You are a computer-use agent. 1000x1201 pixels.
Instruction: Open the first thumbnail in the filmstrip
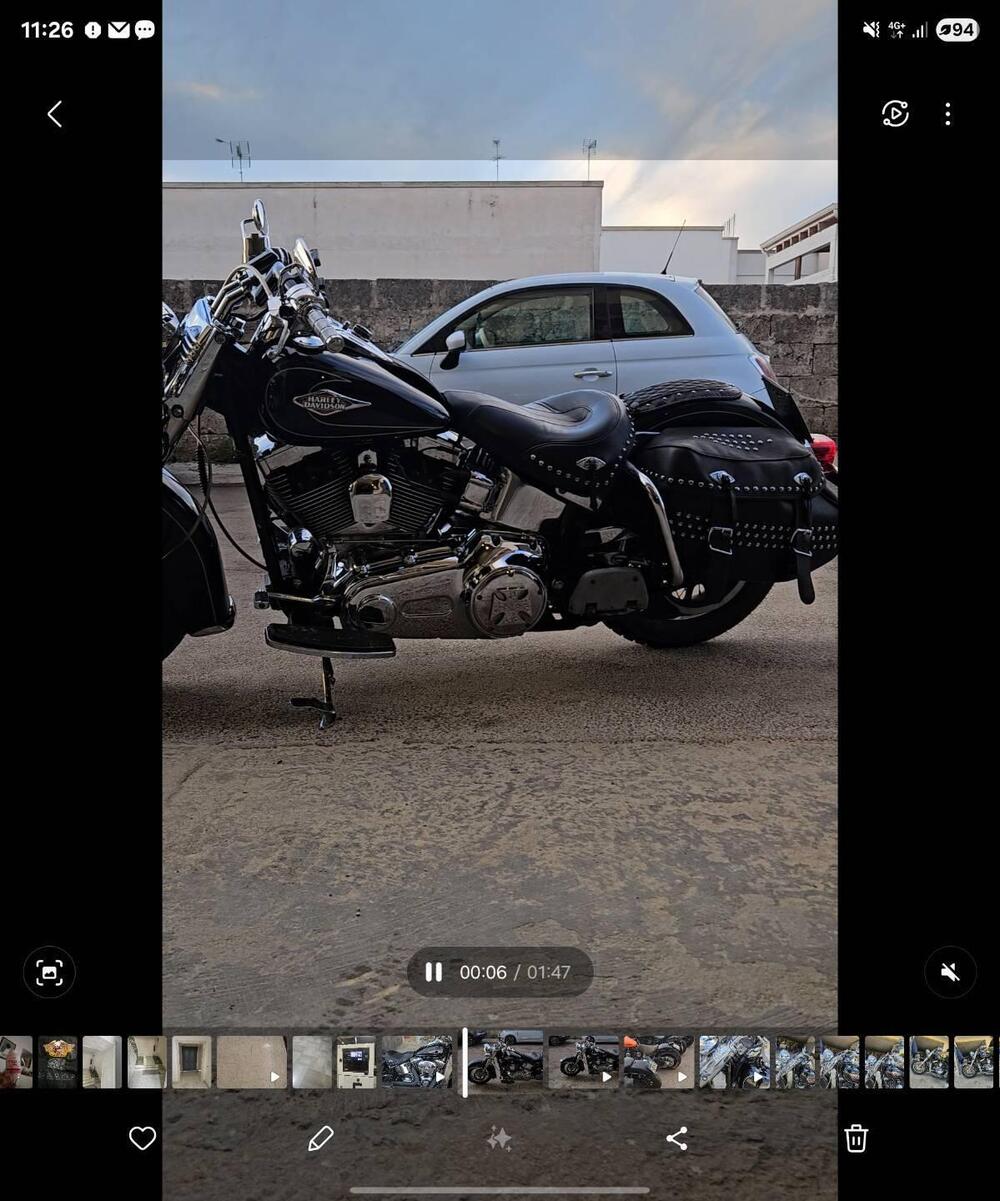15,1062
